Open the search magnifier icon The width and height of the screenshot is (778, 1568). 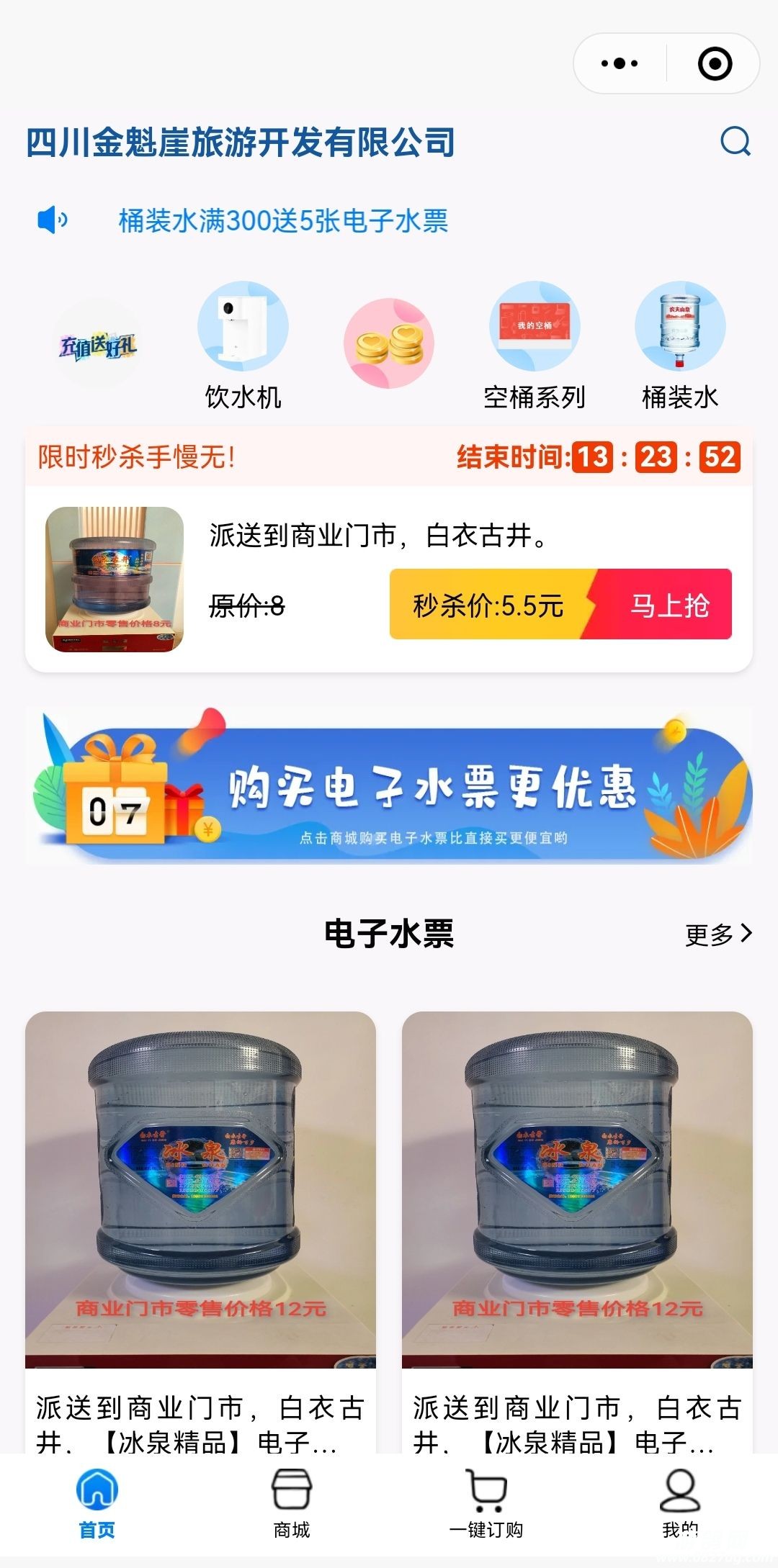tap(735, 141)
